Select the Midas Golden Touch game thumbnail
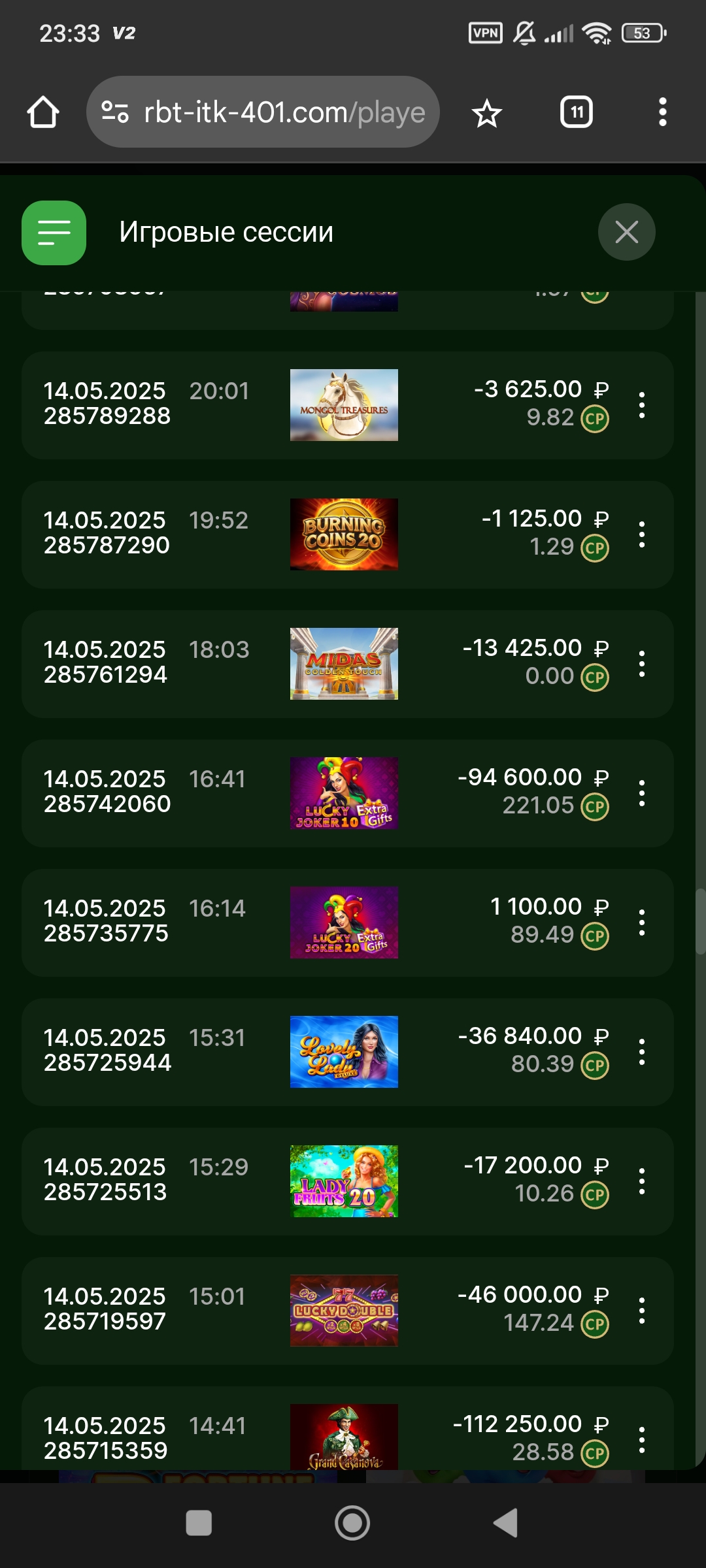This screenshot has width=706, height=1568. point(344,664)
